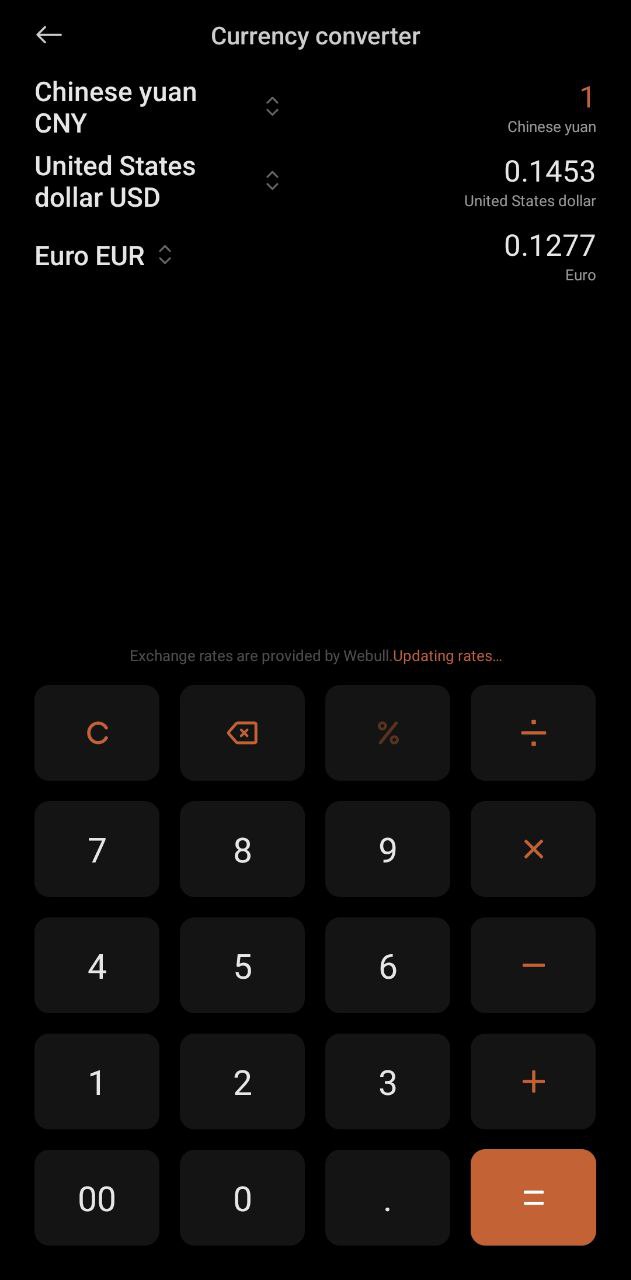Clear the input with the C key

(x=97, y=733)
